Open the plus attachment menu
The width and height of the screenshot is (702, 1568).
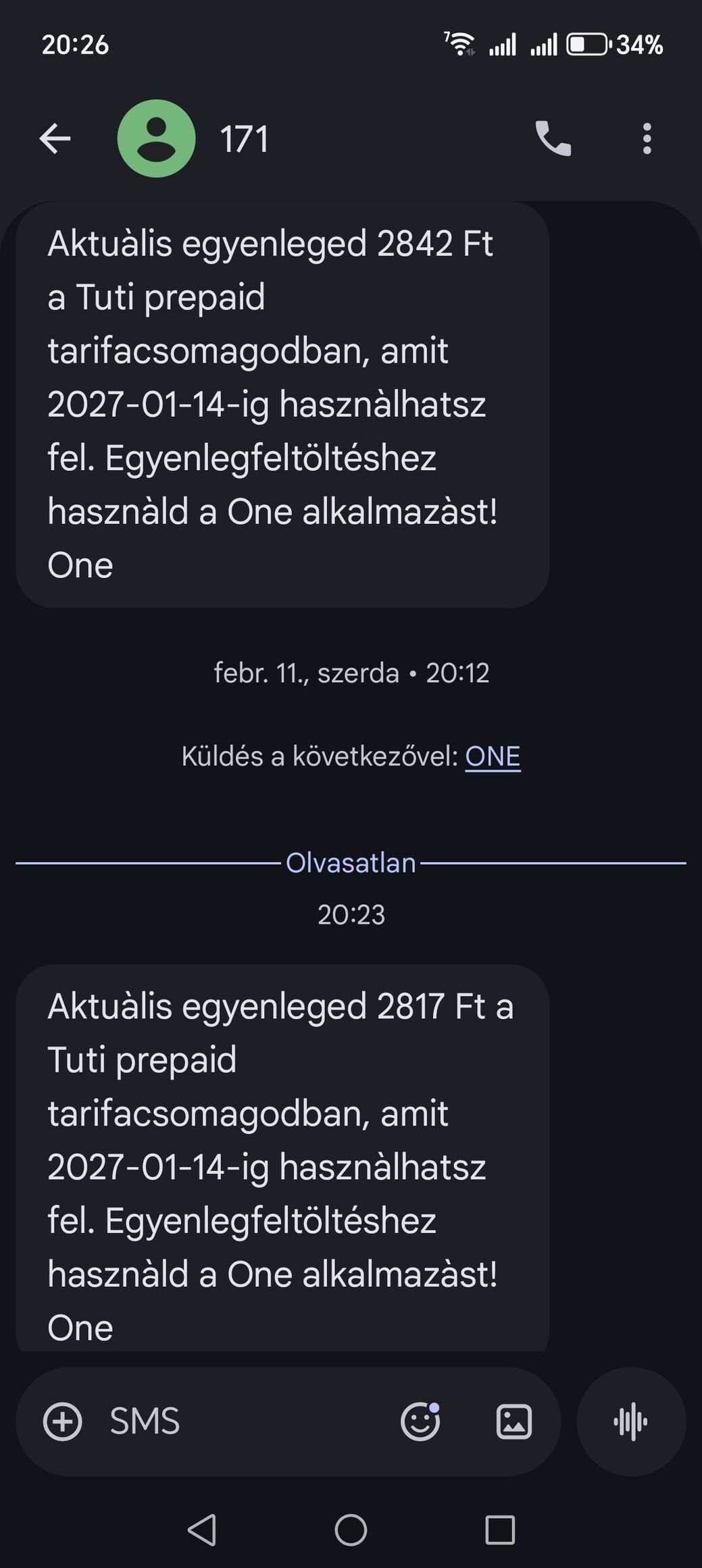pos(63,1421)
